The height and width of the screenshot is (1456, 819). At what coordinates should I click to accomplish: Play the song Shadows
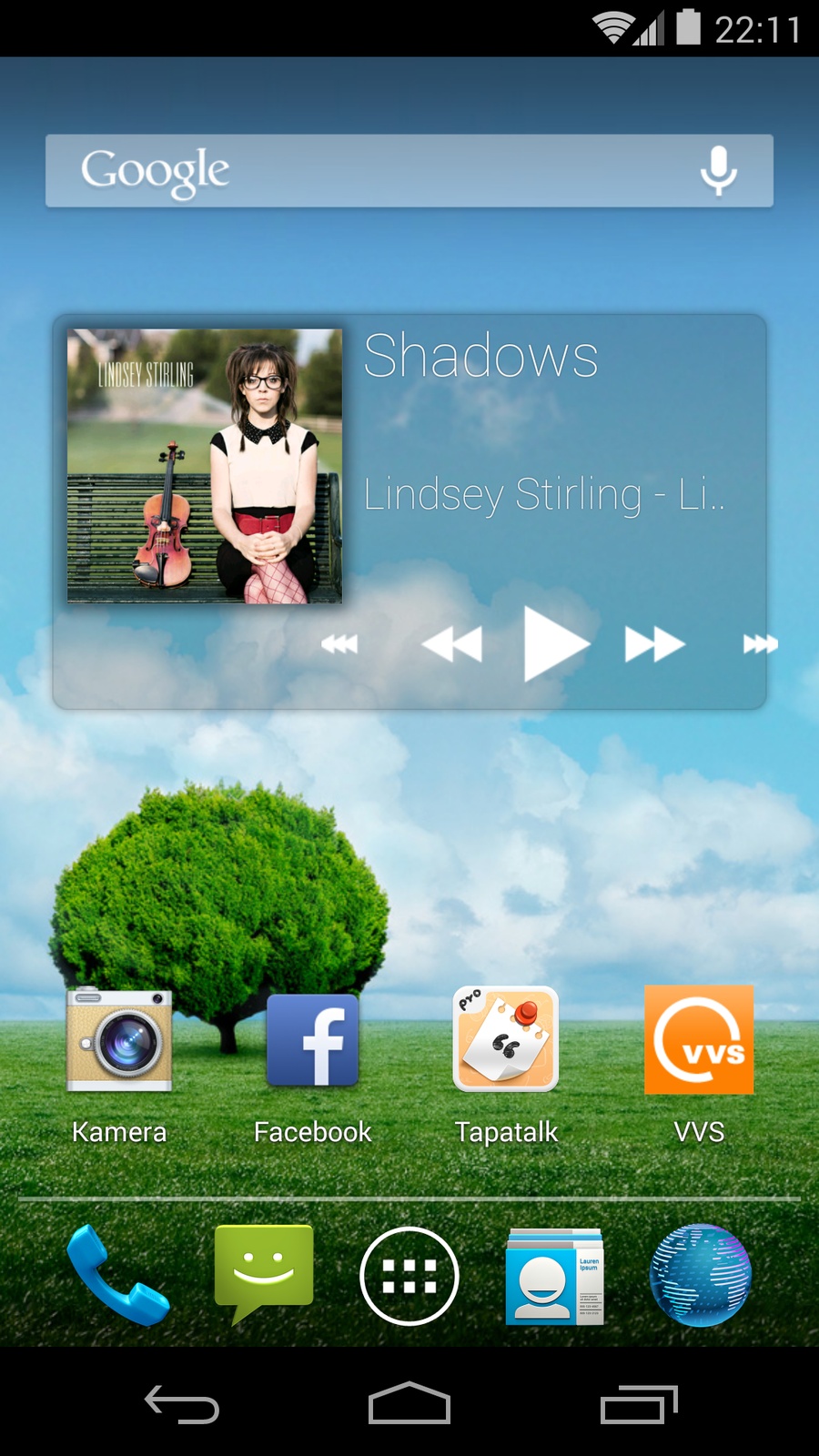pos(556,644)
